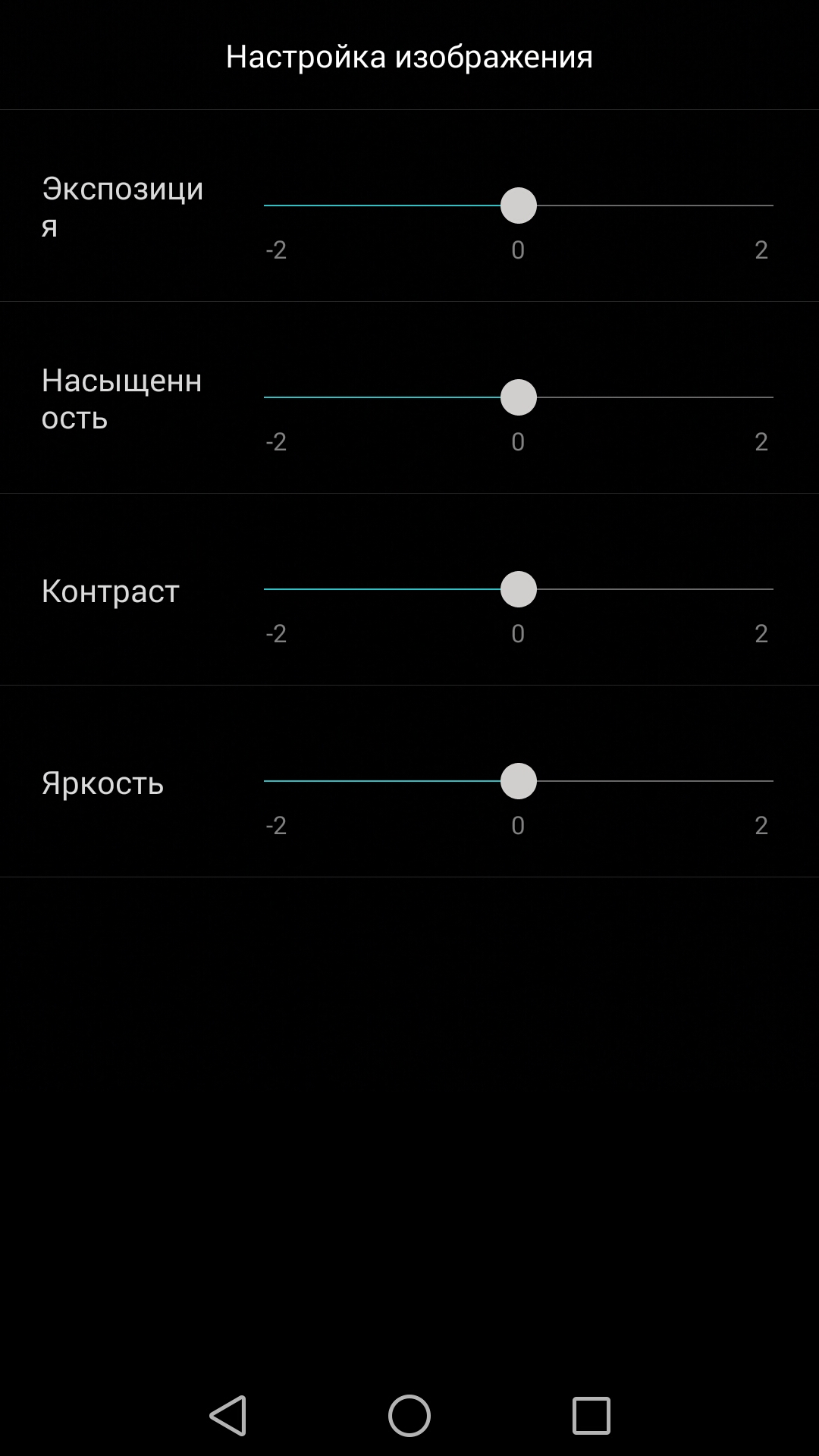This screenshot has width=819, height=1456.
Task: Go back with the system back button
Action: pos(228,1415)
